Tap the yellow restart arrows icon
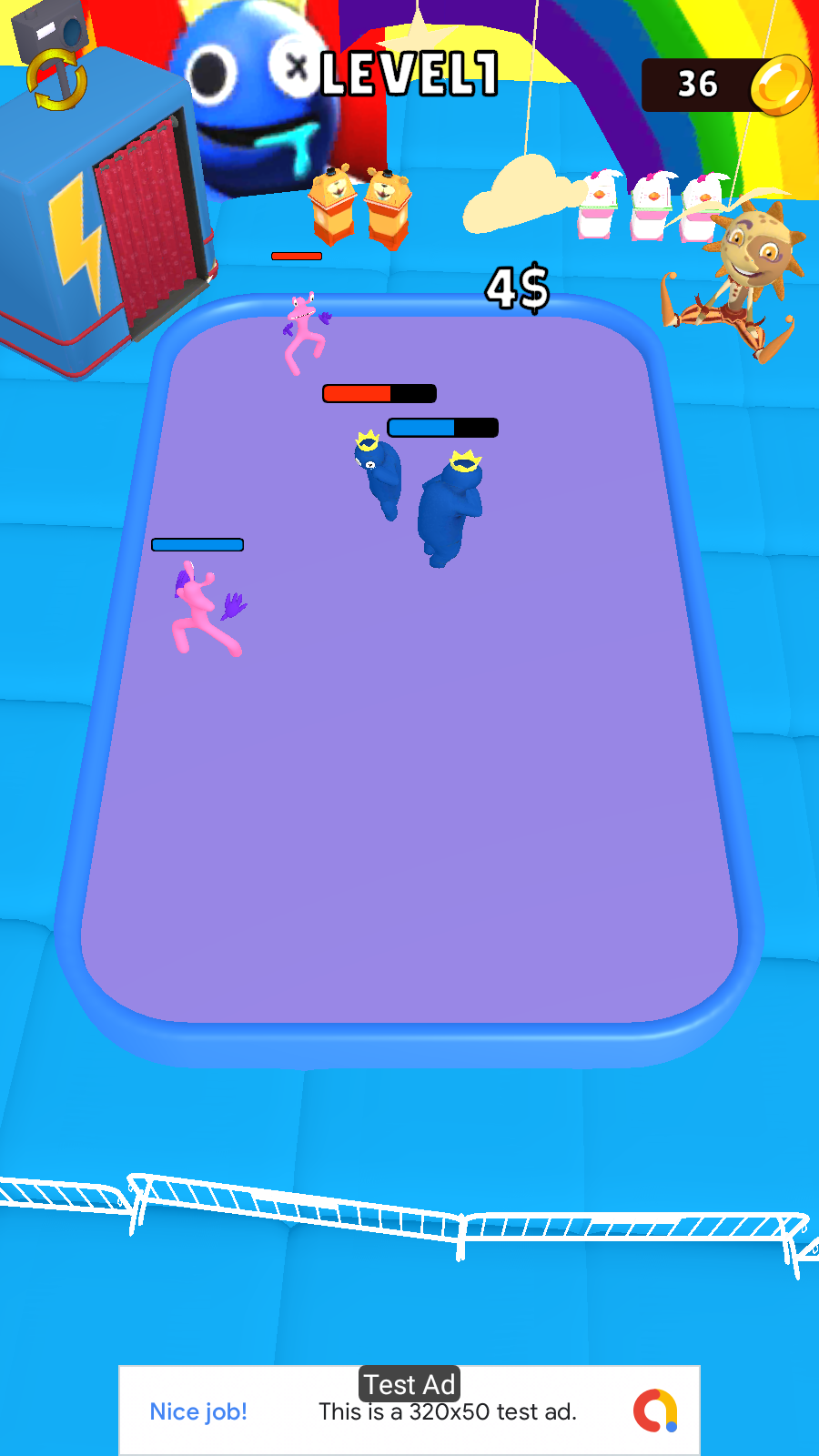The width and height of the screenshot is (819, 1456). tap(56, 80)
